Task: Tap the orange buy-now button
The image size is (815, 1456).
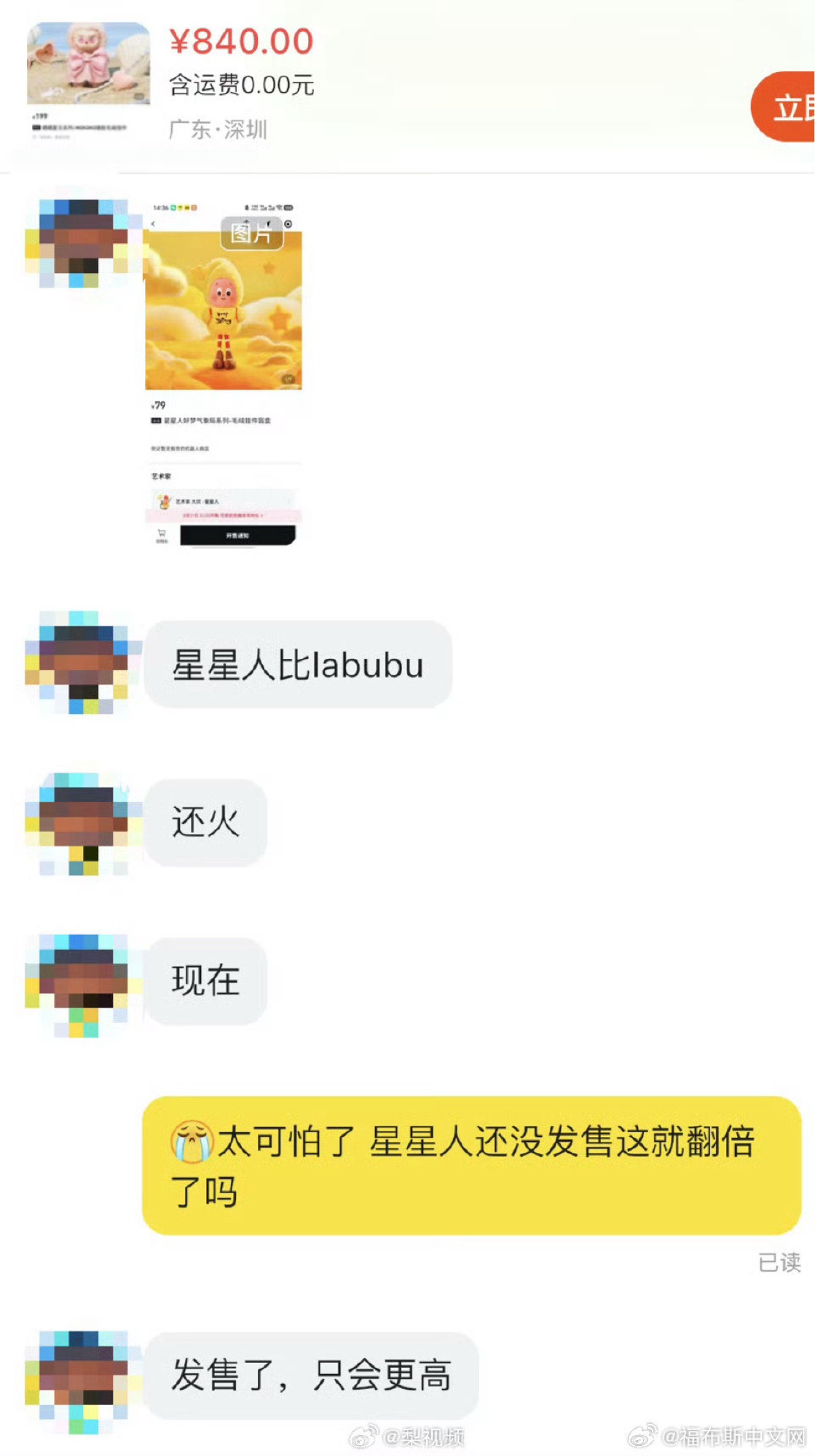Action: 786,107
